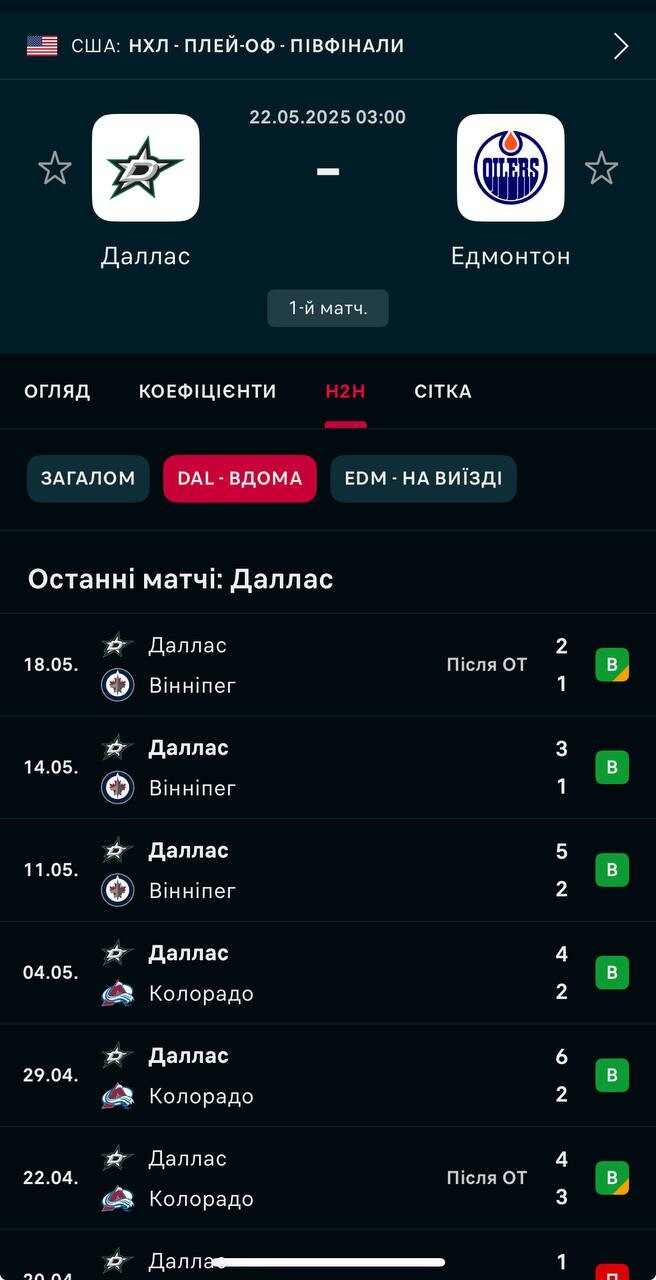656x1280 pixels.
Task: Apply the EDM - На виїзді filter
Action: (424, 478)
